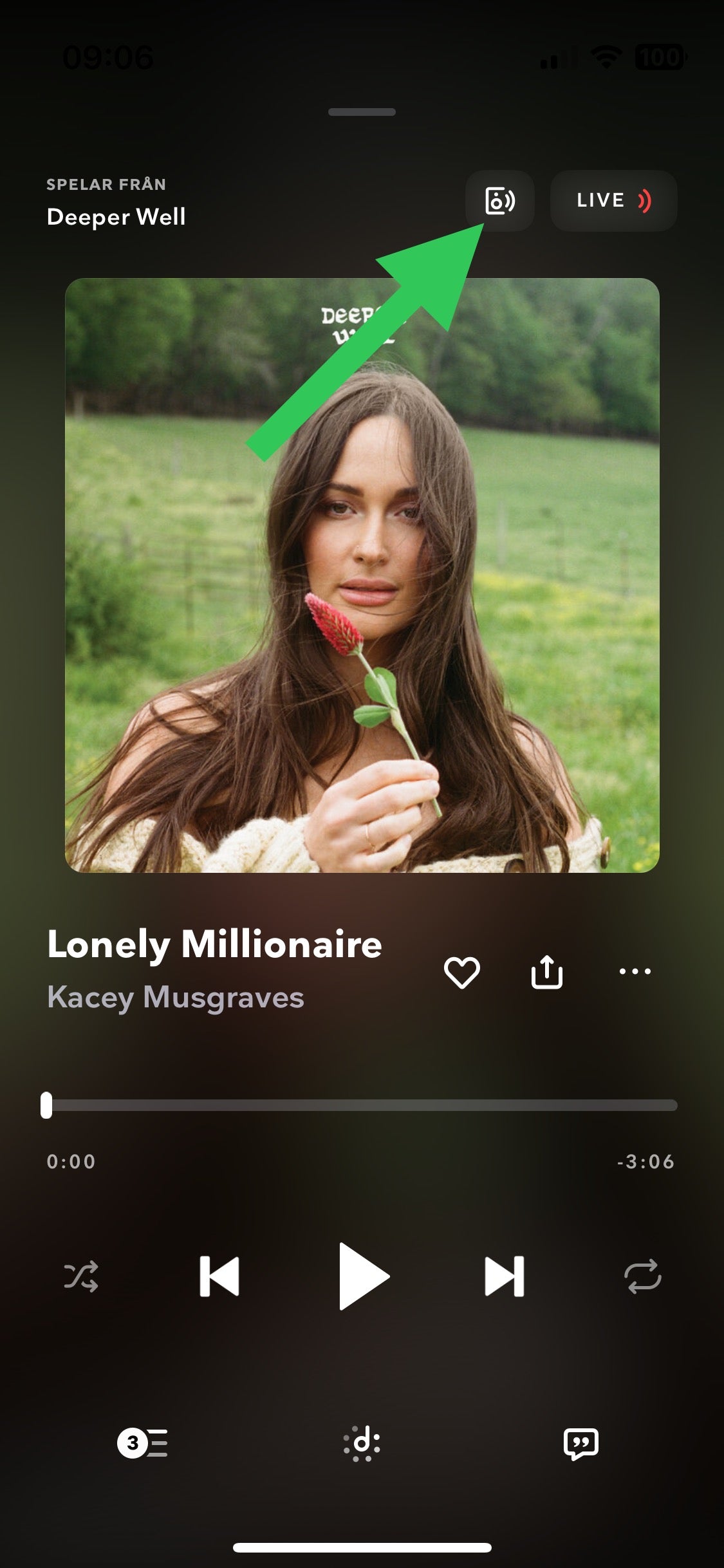Show the song lyrics
The width and height of the screenshot is (724, 1568).
(580, 1444)
